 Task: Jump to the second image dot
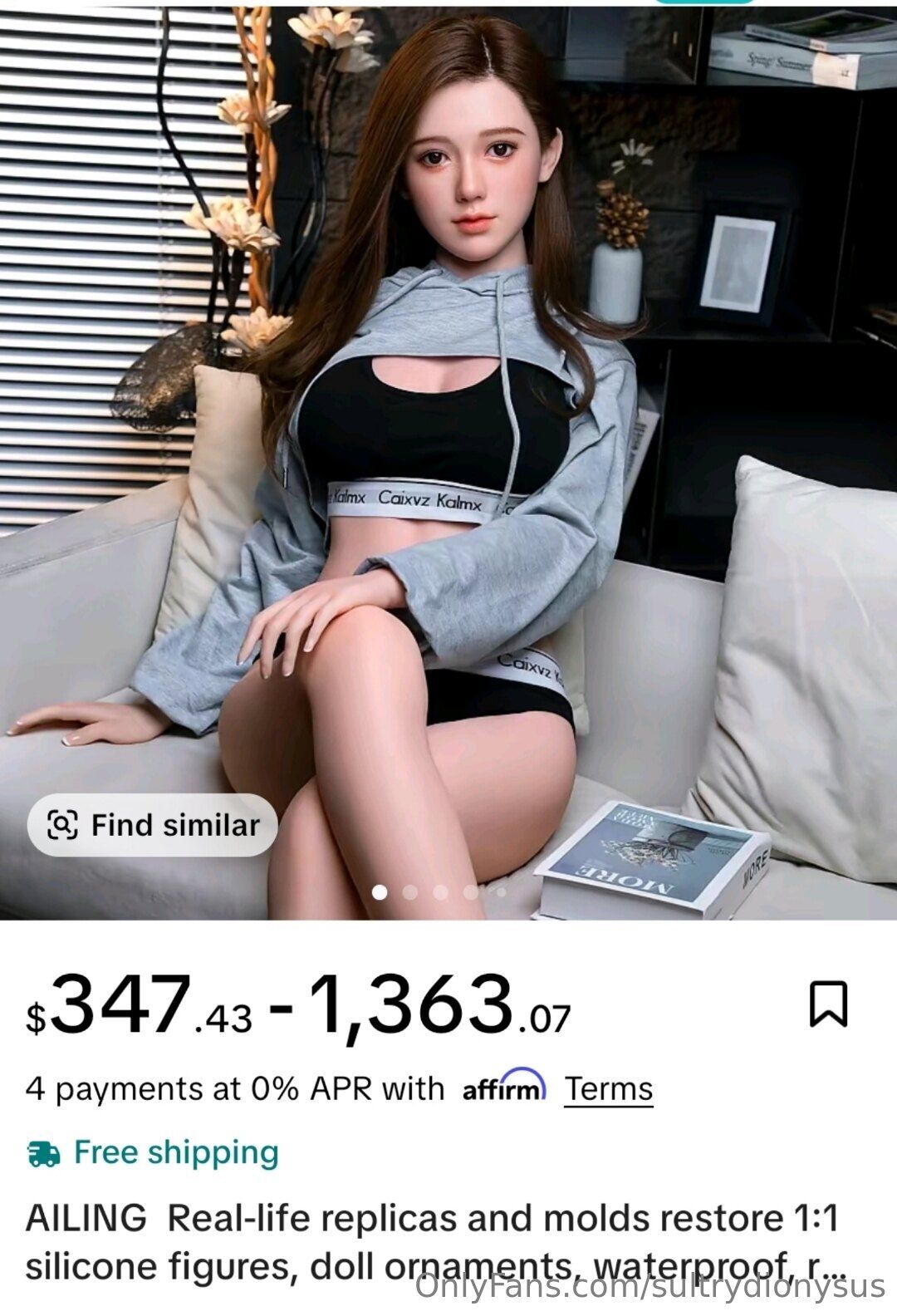pyautogui.click(x=409, y=892)
